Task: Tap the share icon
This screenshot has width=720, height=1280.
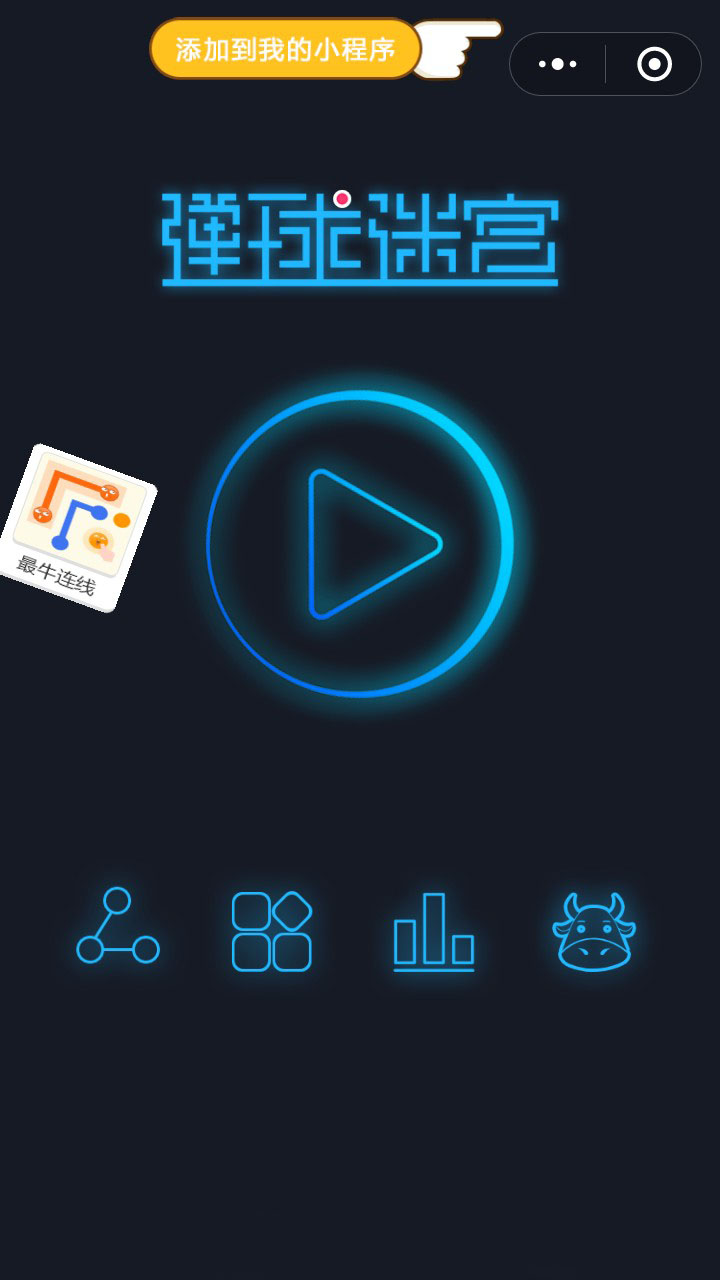Action: click(x=117, y=927)
